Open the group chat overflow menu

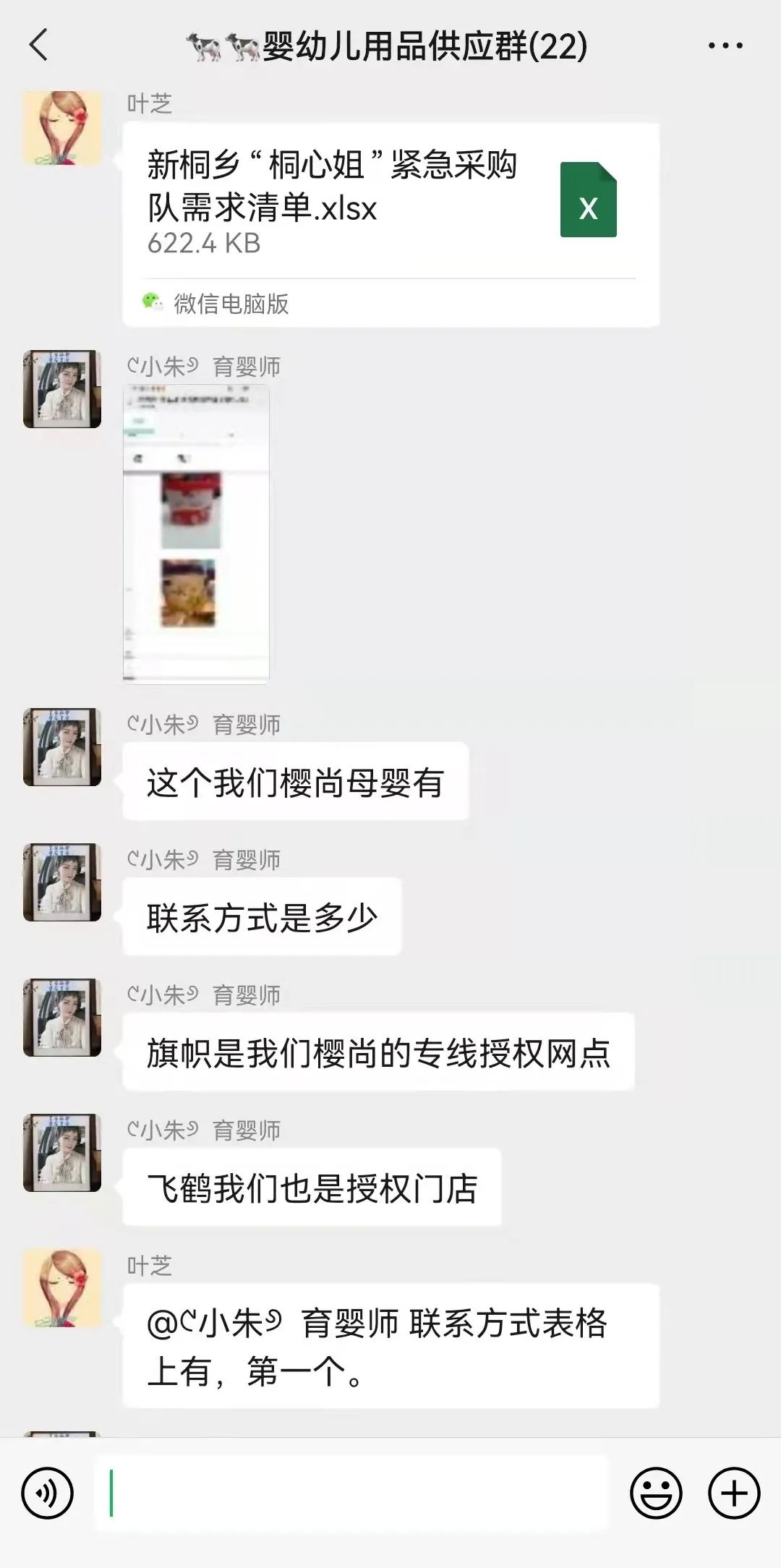pos(725,46)
